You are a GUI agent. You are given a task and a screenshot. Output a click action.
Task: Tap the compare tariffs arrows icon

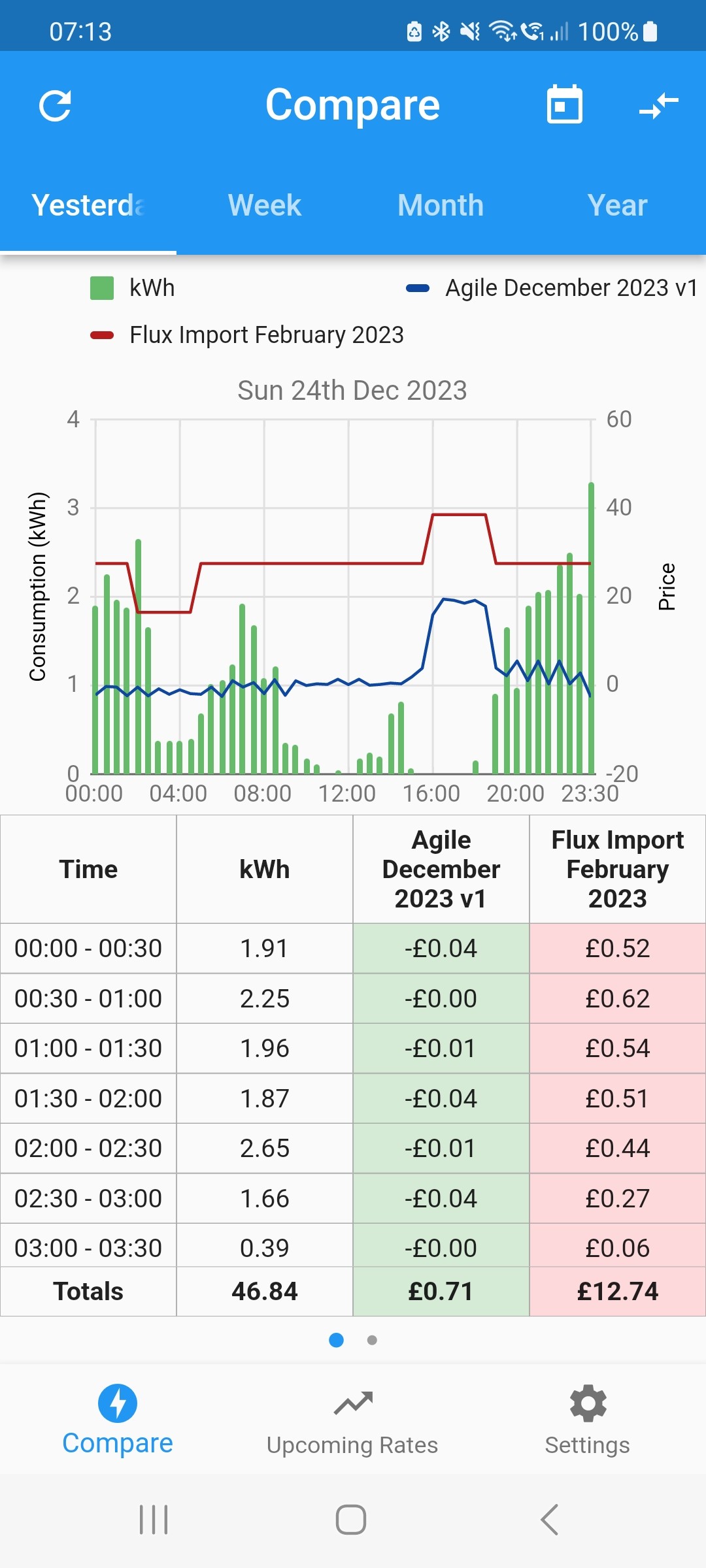[659, 105]
